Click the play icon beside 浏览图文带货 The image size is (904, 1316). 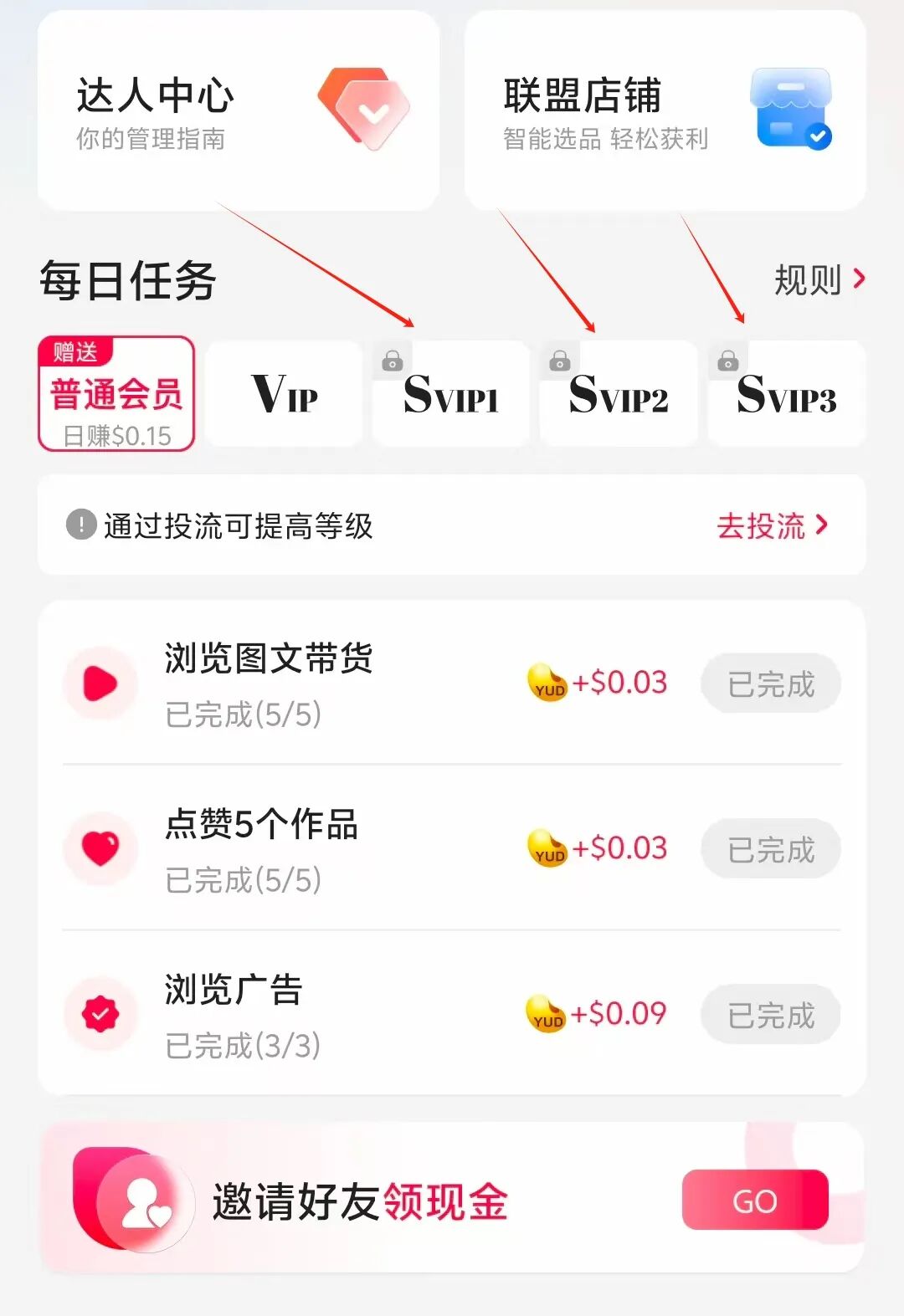[x=100, y=684]
